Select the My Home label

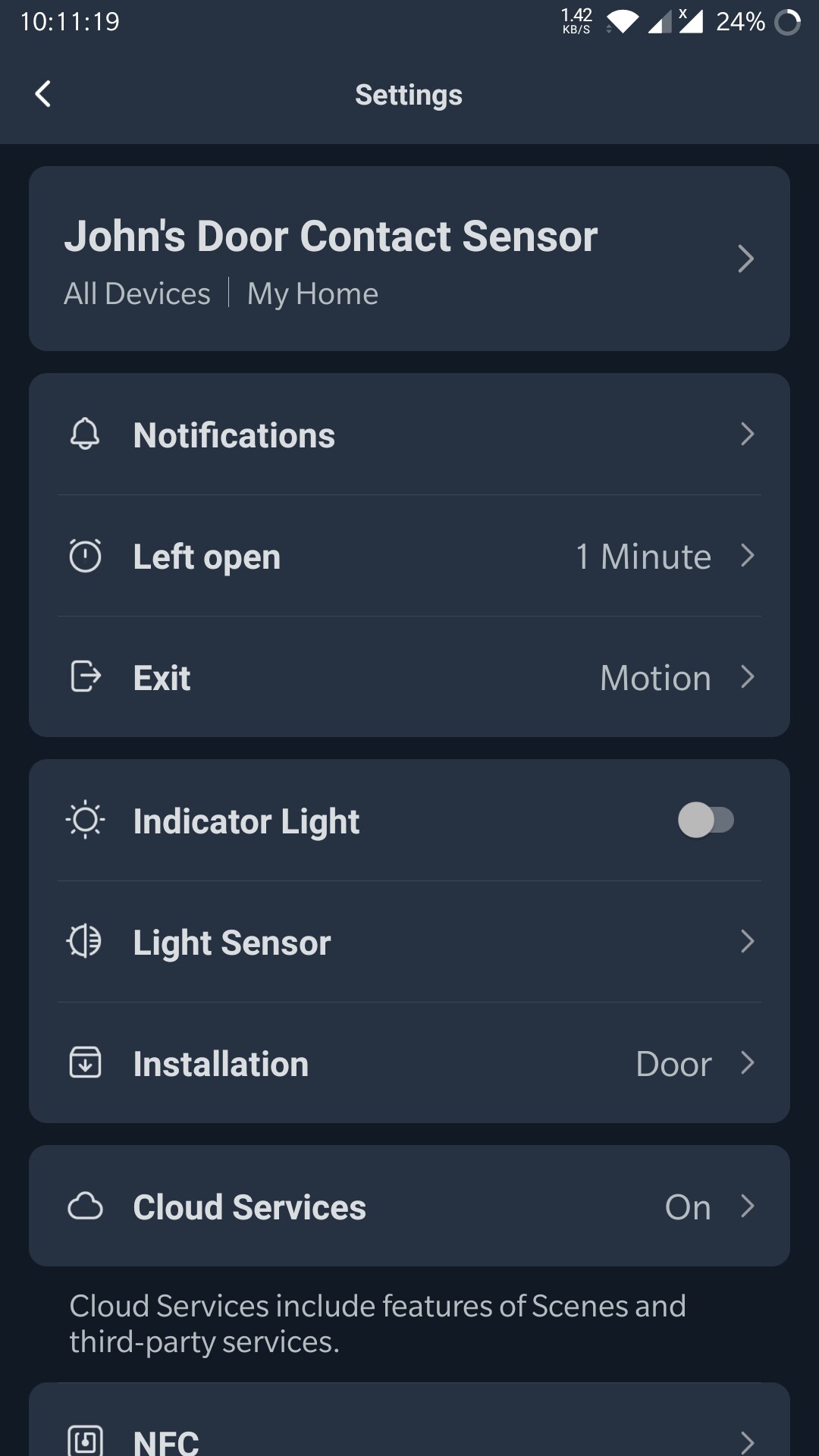(x=311, y=293)
